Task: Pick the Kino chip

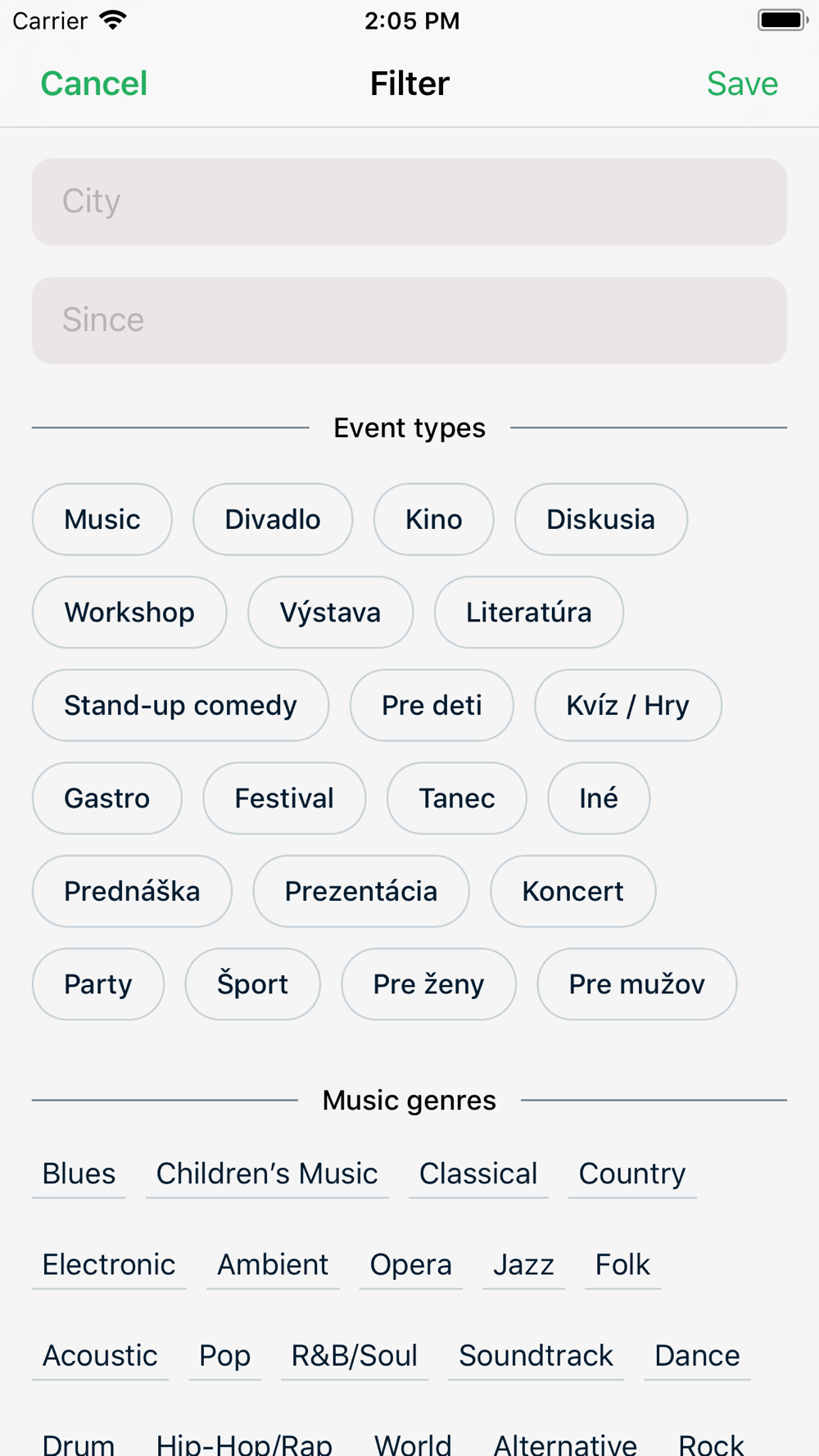Action: (x=434, y=519)
